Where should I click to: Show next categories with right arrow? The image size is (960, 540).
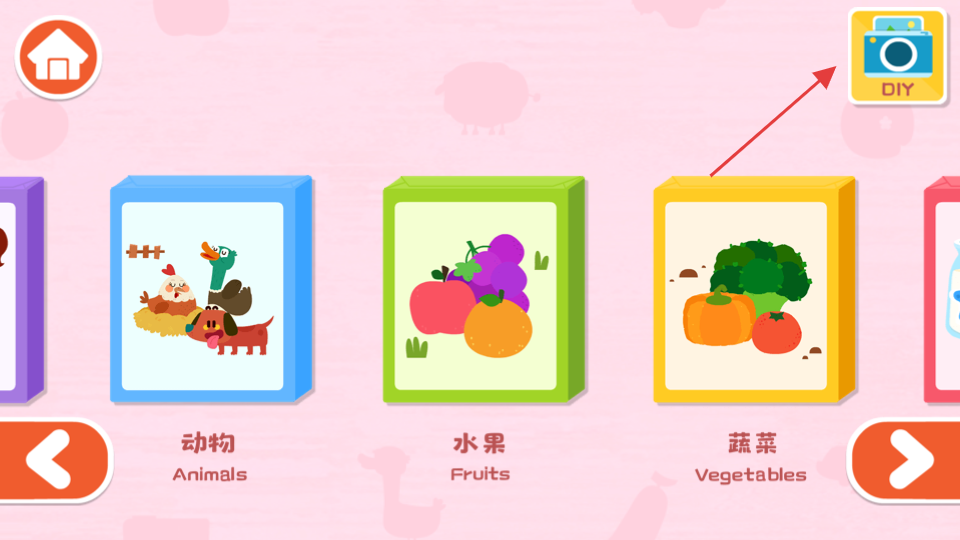[906, 461]
